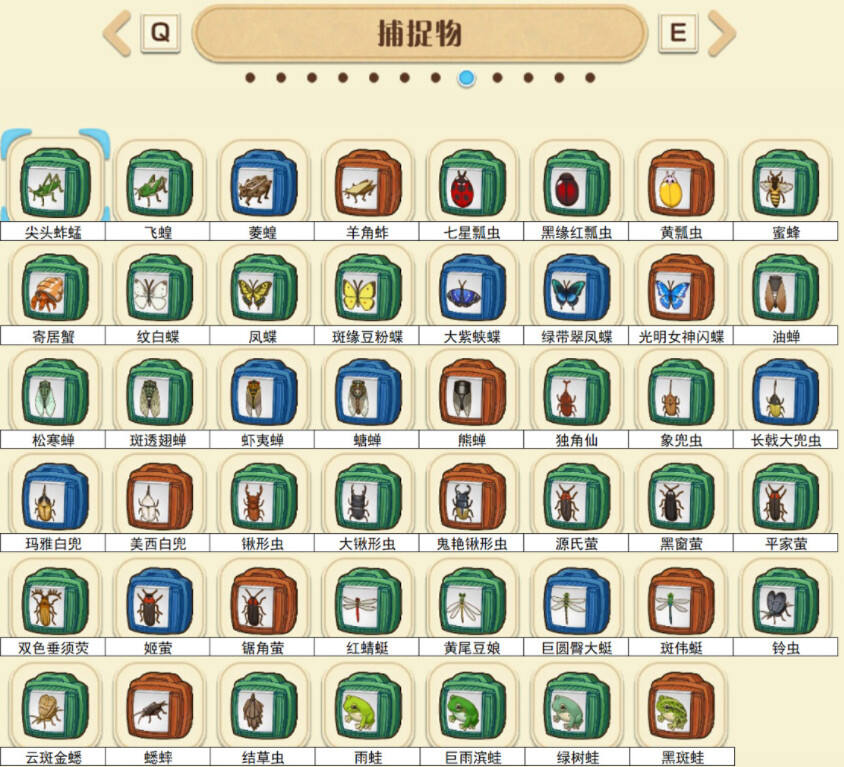Go to the next category with the right arrow
The width and height of the screenshot is (844, 767).
pyautogui.click(x=721, y=34)
